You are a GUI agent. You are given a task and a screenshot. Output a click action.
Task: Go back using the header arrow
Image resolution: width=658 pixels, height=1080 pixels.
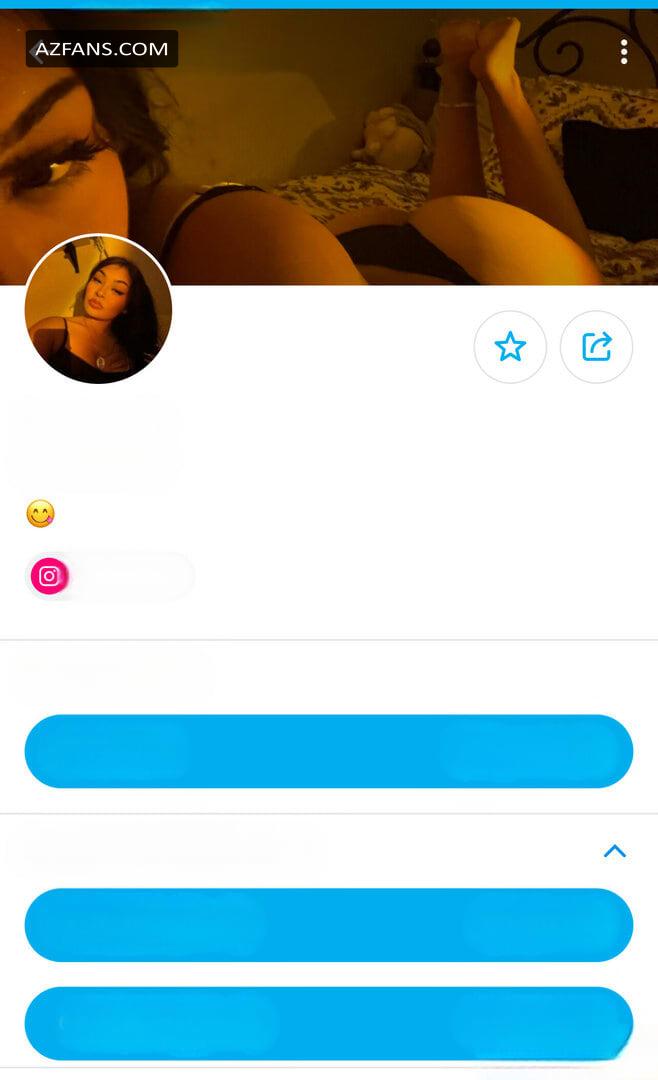38,52
